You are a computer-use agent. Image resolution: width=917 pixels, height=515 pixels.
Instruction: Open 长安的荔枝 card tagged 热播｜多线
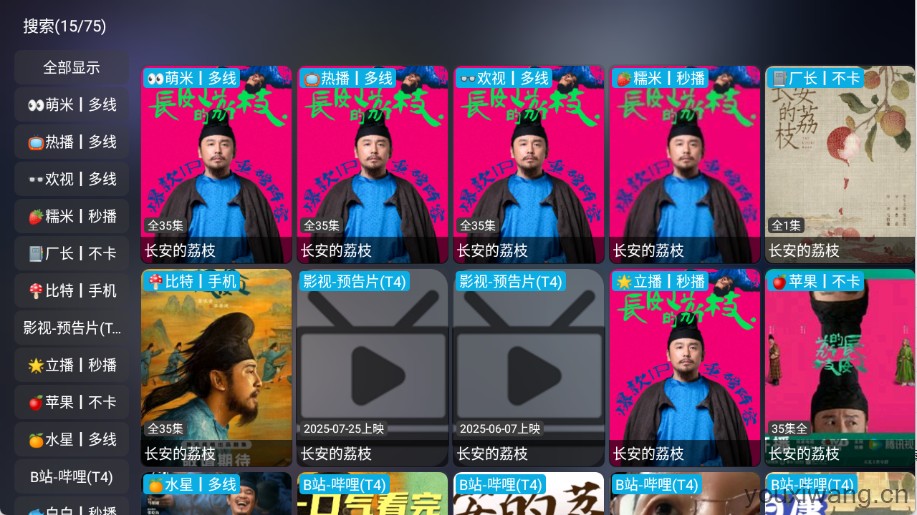coord(372,165)
